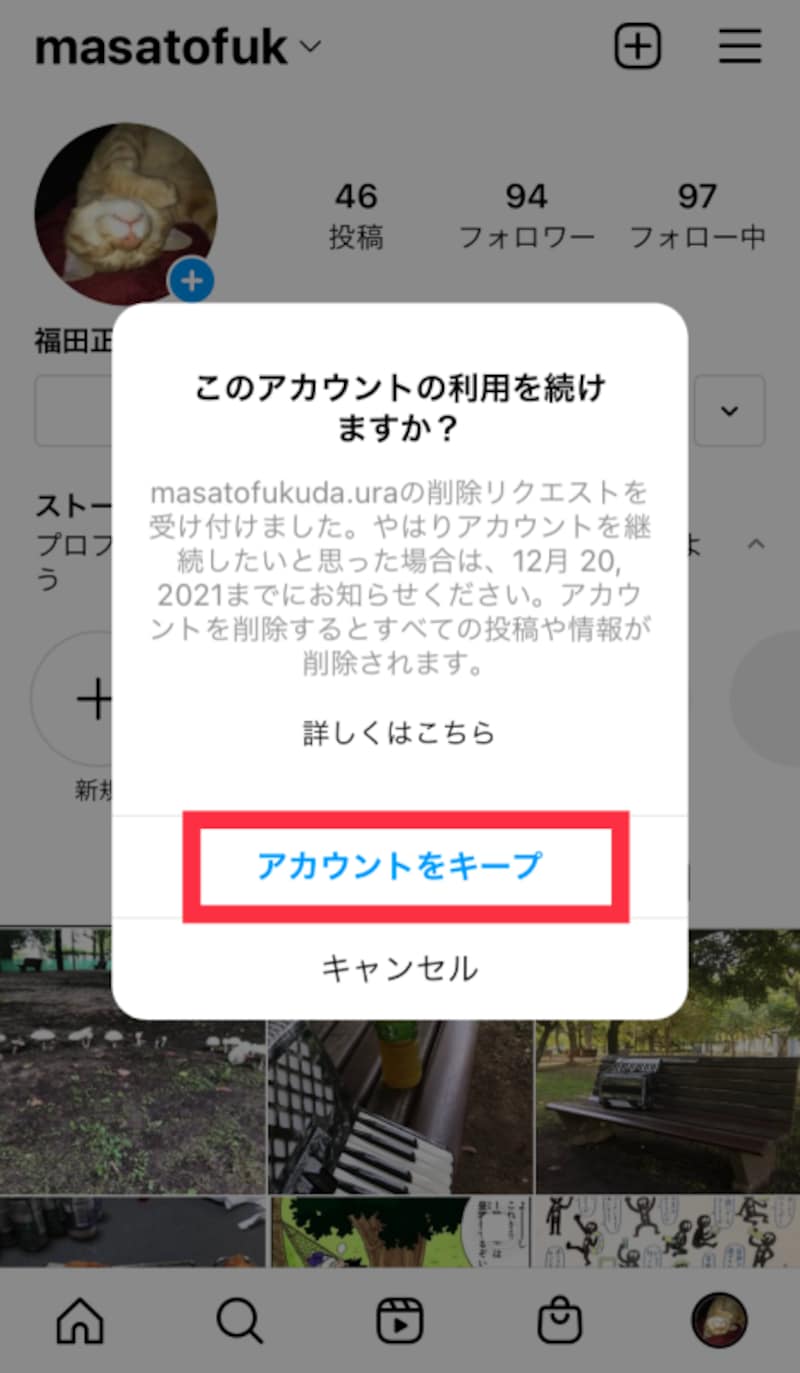Screen dimensions: 800x1373
Task: Switch to the Search tab
Action: [240, 1320]
